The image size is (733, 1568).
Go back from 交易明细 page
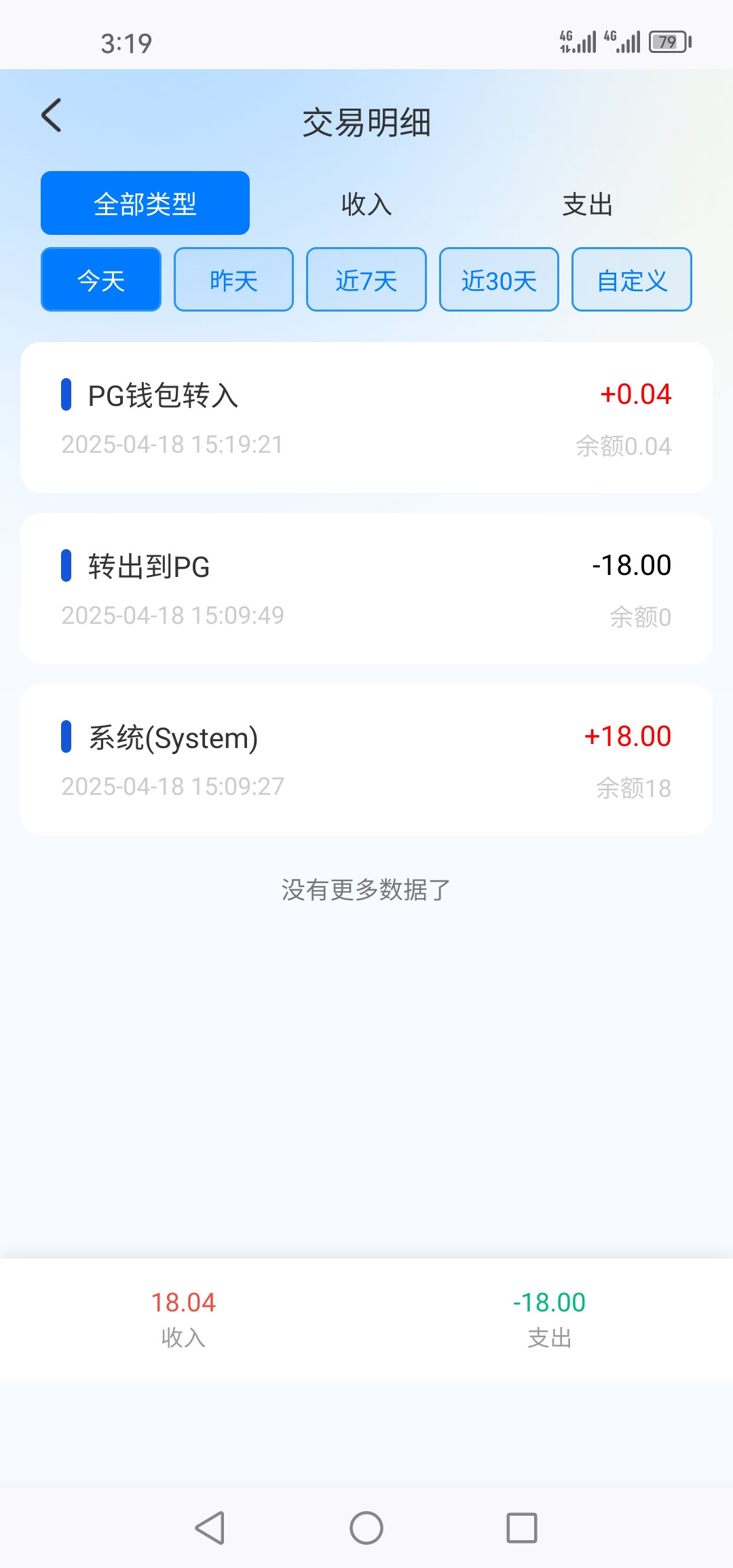tap(52, 115)
